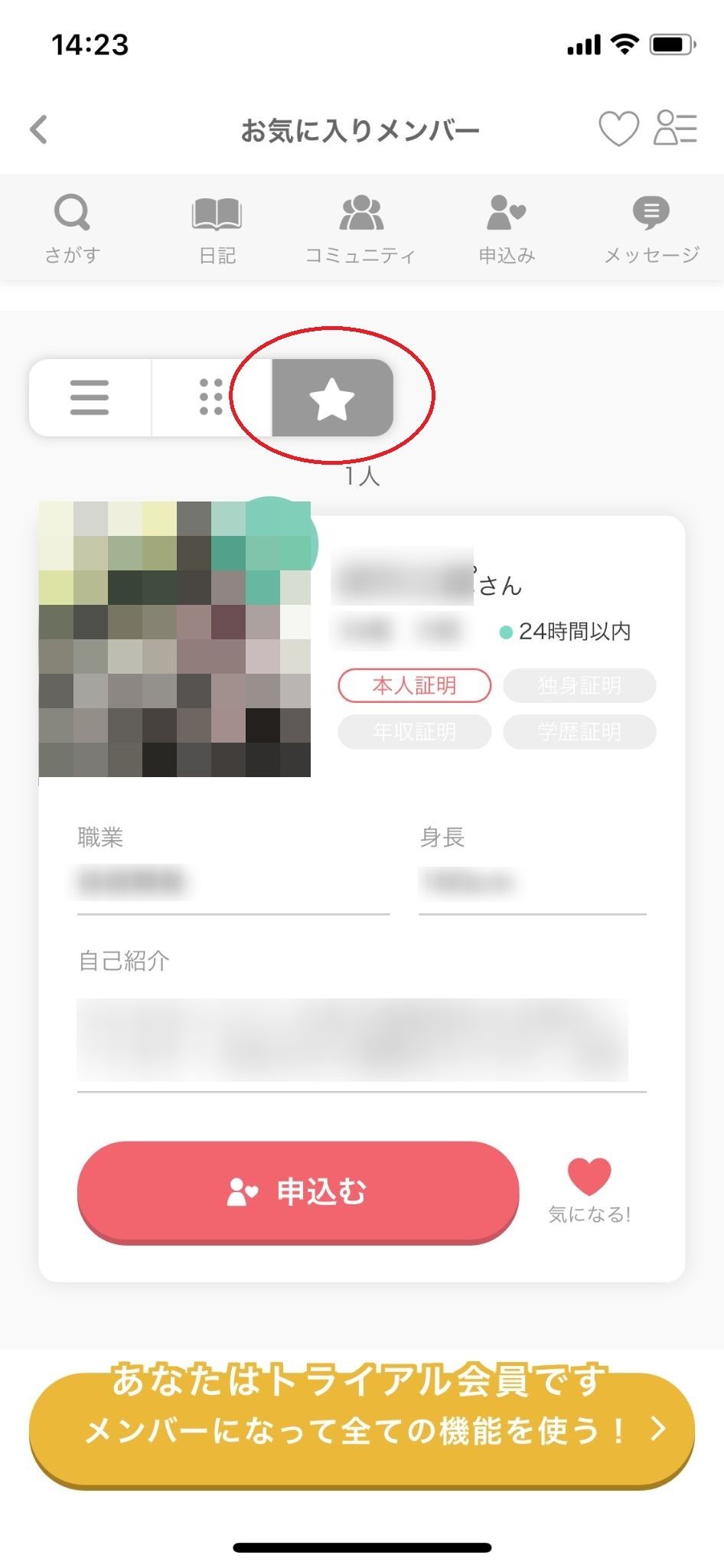This screenshot has height=1568, width=724.
Task: Go to the コミュニティ tab
Action: 360,228
